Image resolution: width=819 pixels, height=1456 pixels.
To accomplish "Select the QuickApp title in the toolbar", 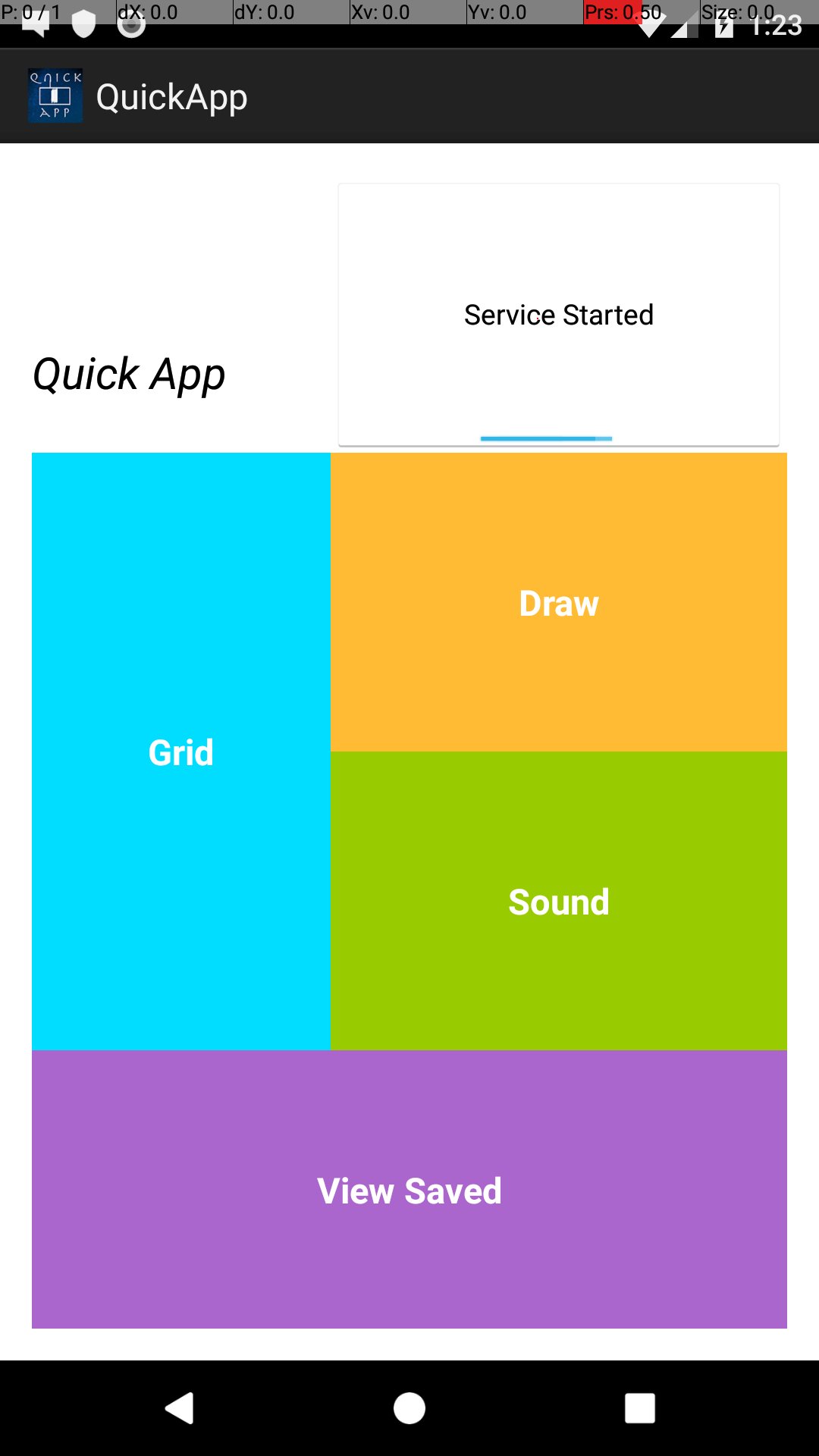I will click(171, 96).
